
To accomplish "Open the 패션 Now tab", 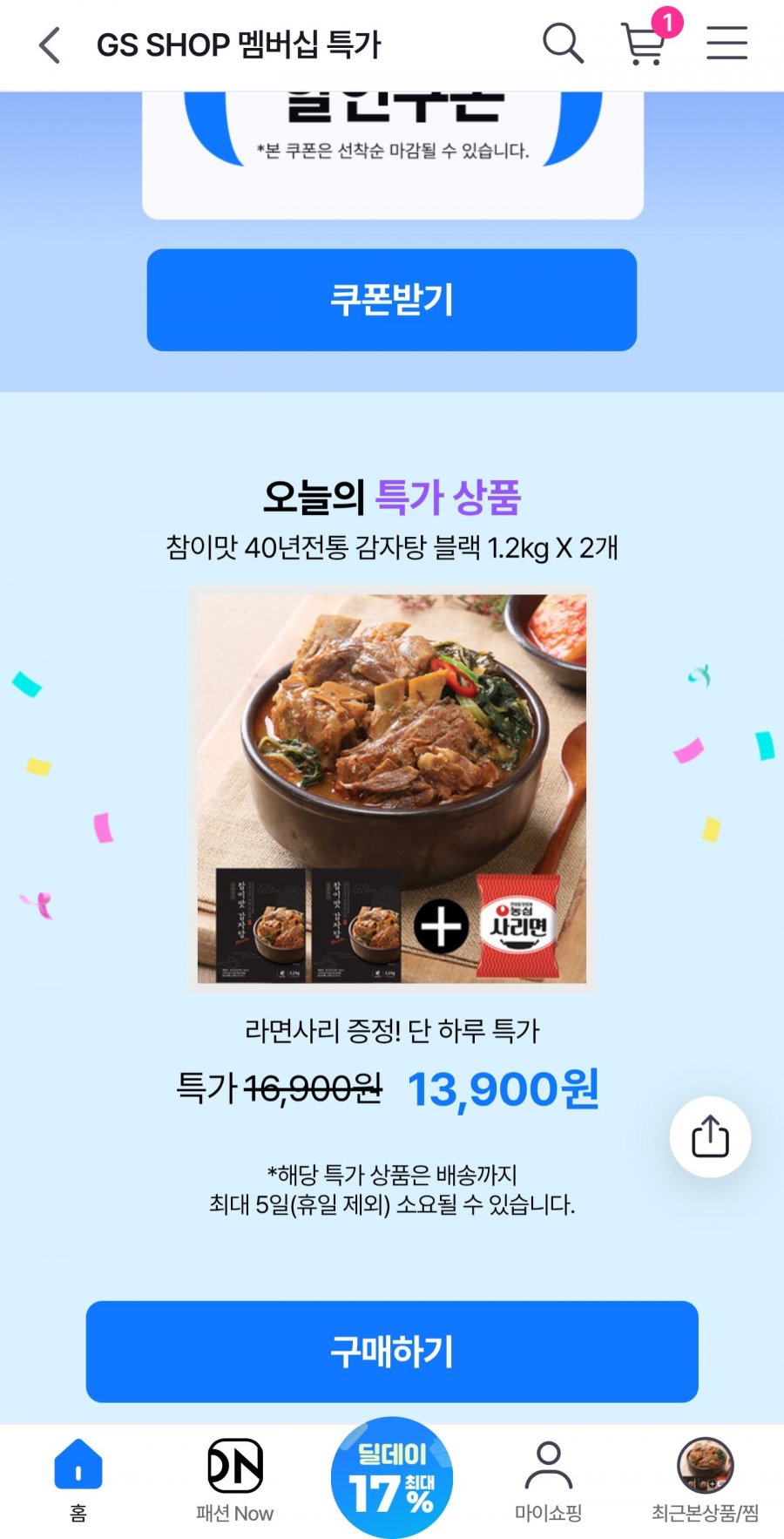I will click(x=234, y=1478).
